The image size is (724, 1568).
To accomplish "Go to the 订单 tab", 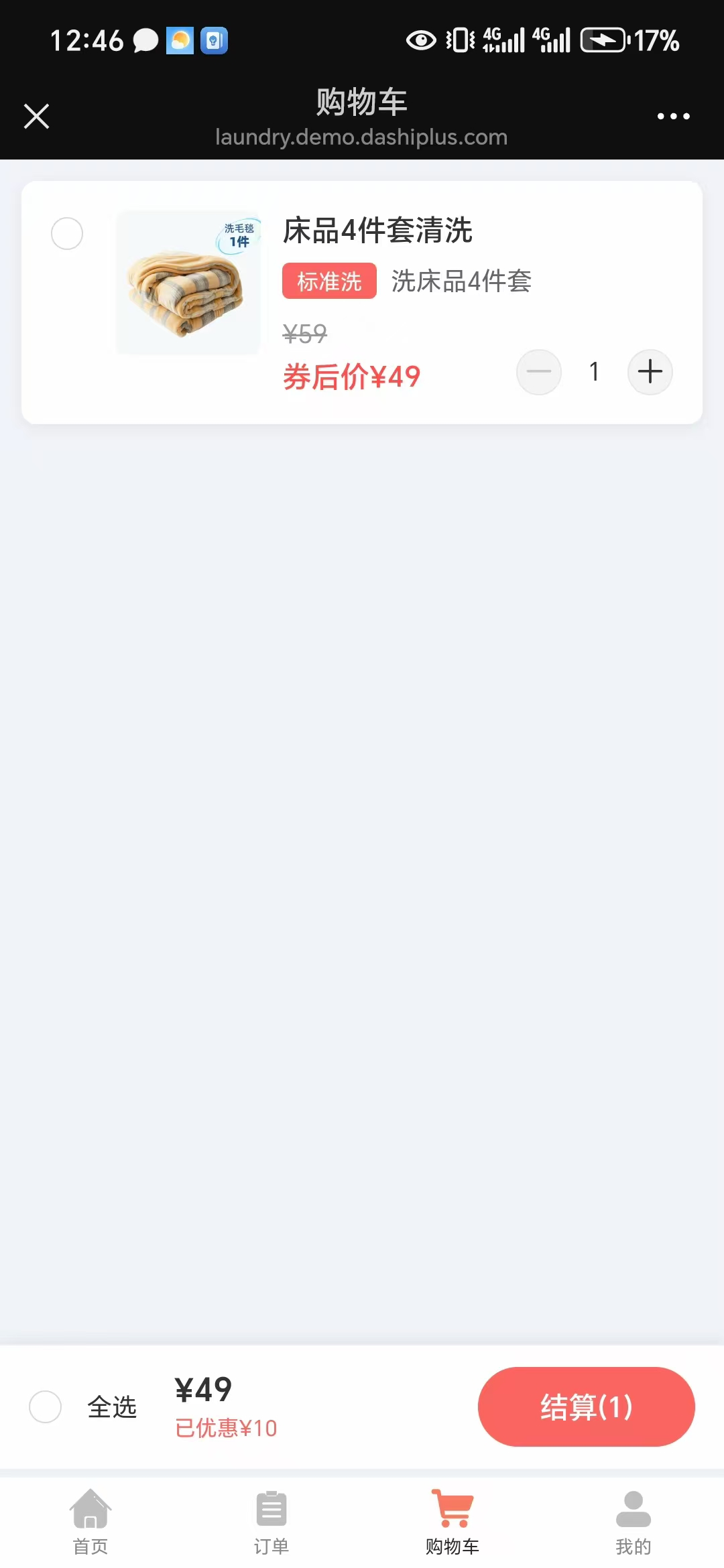I will pyautogui.click(x=271, y=1522).
